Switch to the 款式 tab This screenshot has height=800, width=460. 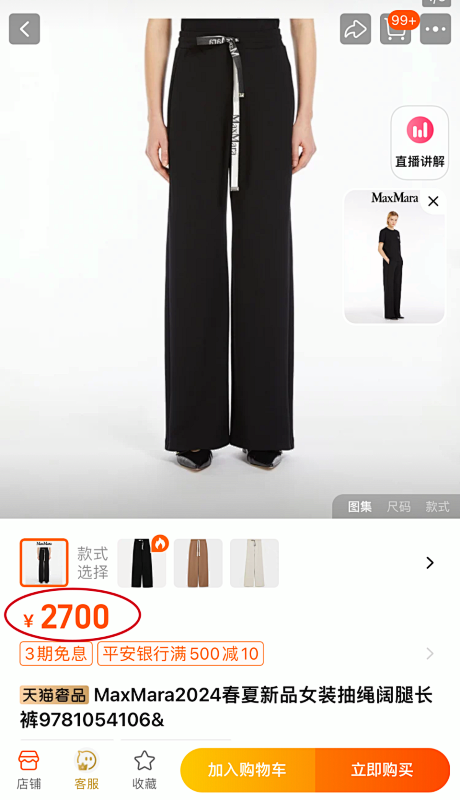click(x=438, y=507)
